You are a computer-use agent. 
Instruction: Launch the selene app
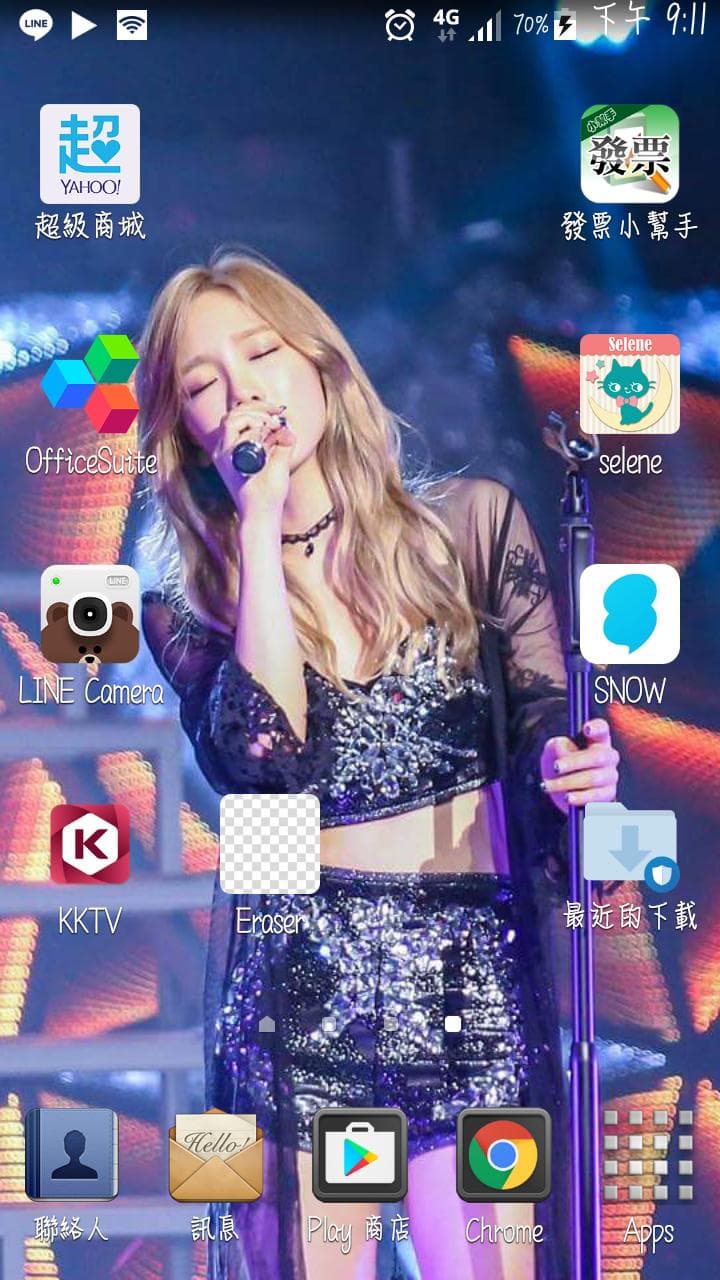pos(630,384)
